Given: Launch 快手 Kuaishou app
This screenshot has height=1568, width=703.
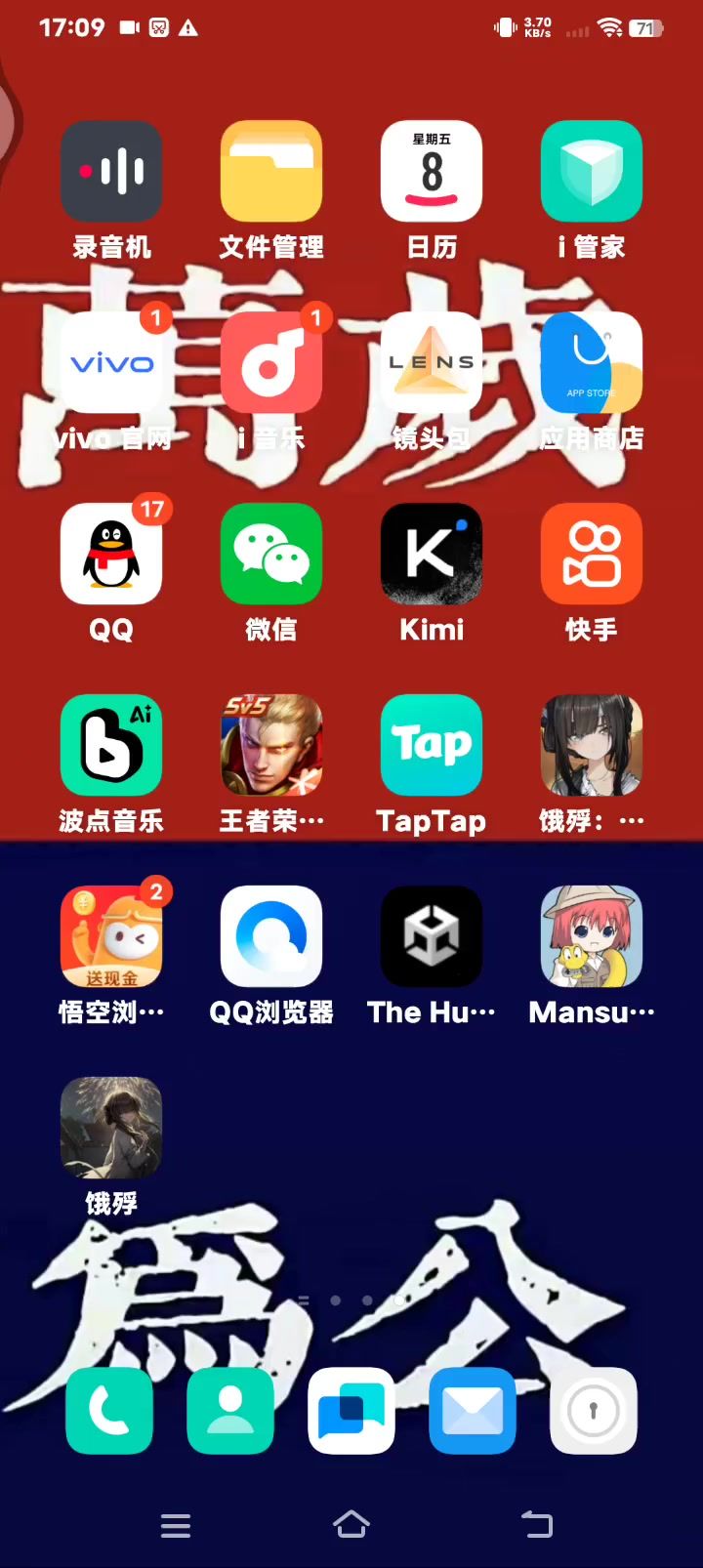Looking at the screenshot, I should pos(592,555).
